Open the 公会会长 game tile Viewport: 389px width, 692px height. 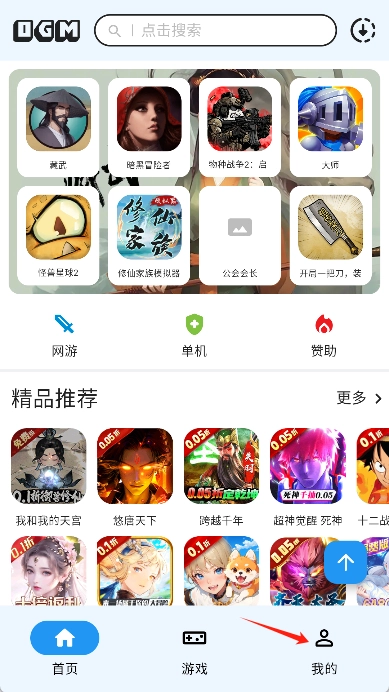coord(240,236)
